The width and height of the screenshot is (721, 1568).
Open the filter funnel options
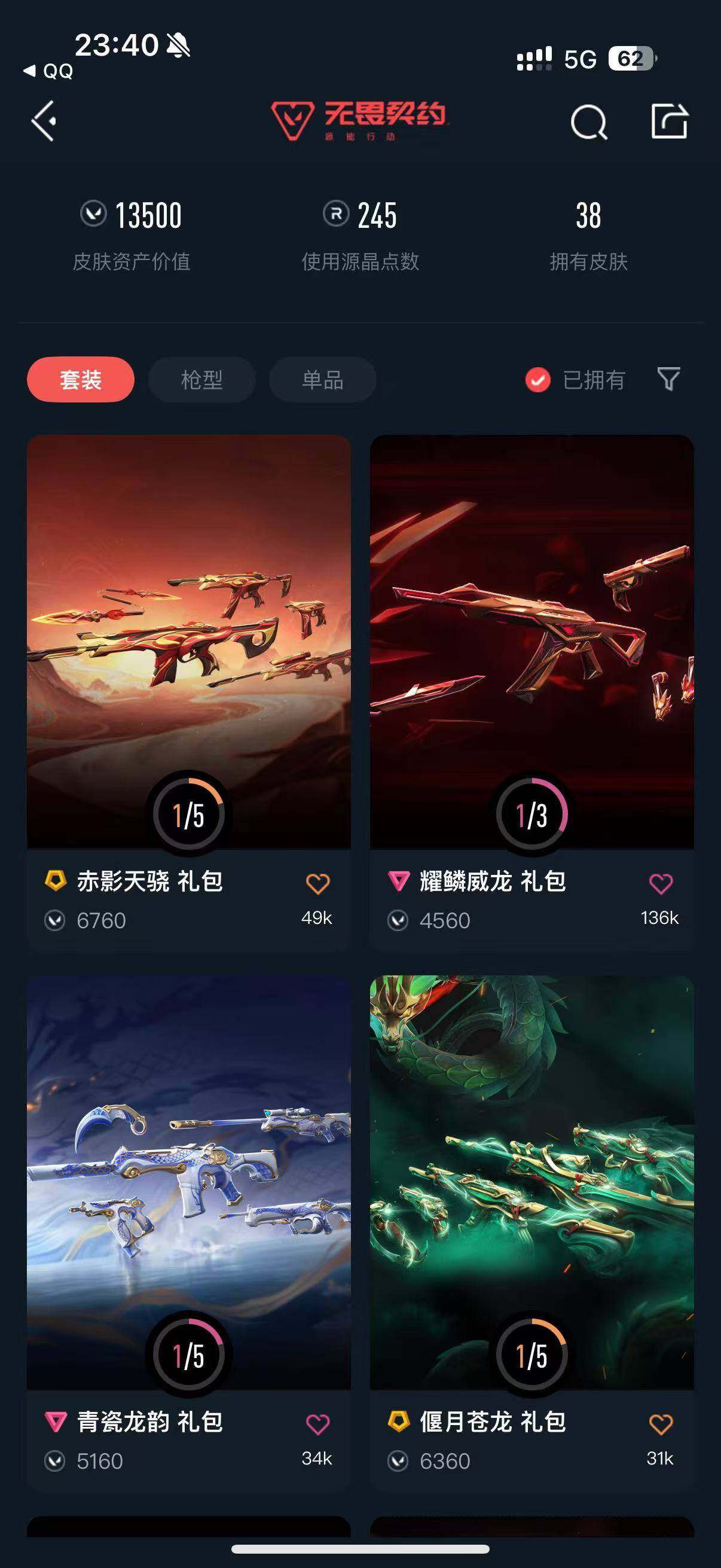point(667,380)
